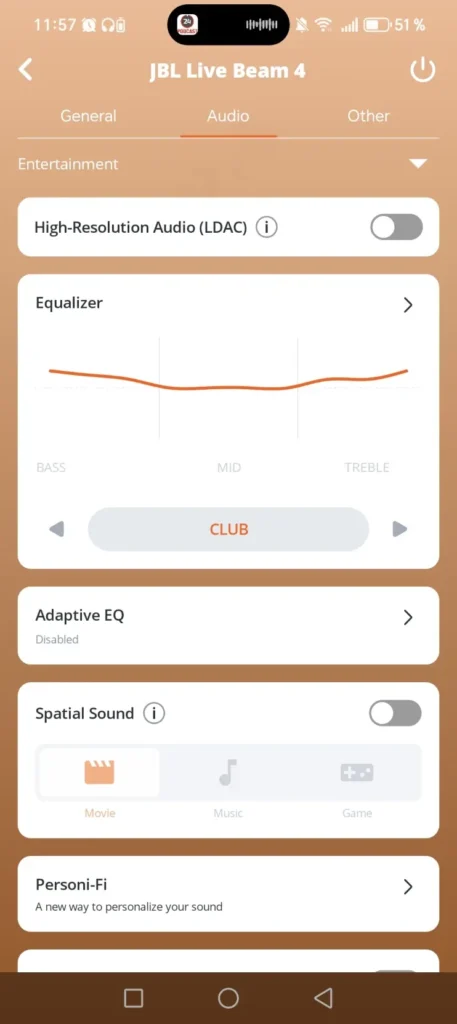Viewport: 457px width, 1024px height.
Task: Open Personi-Fi sound personalization
Action: coord(228,894)
